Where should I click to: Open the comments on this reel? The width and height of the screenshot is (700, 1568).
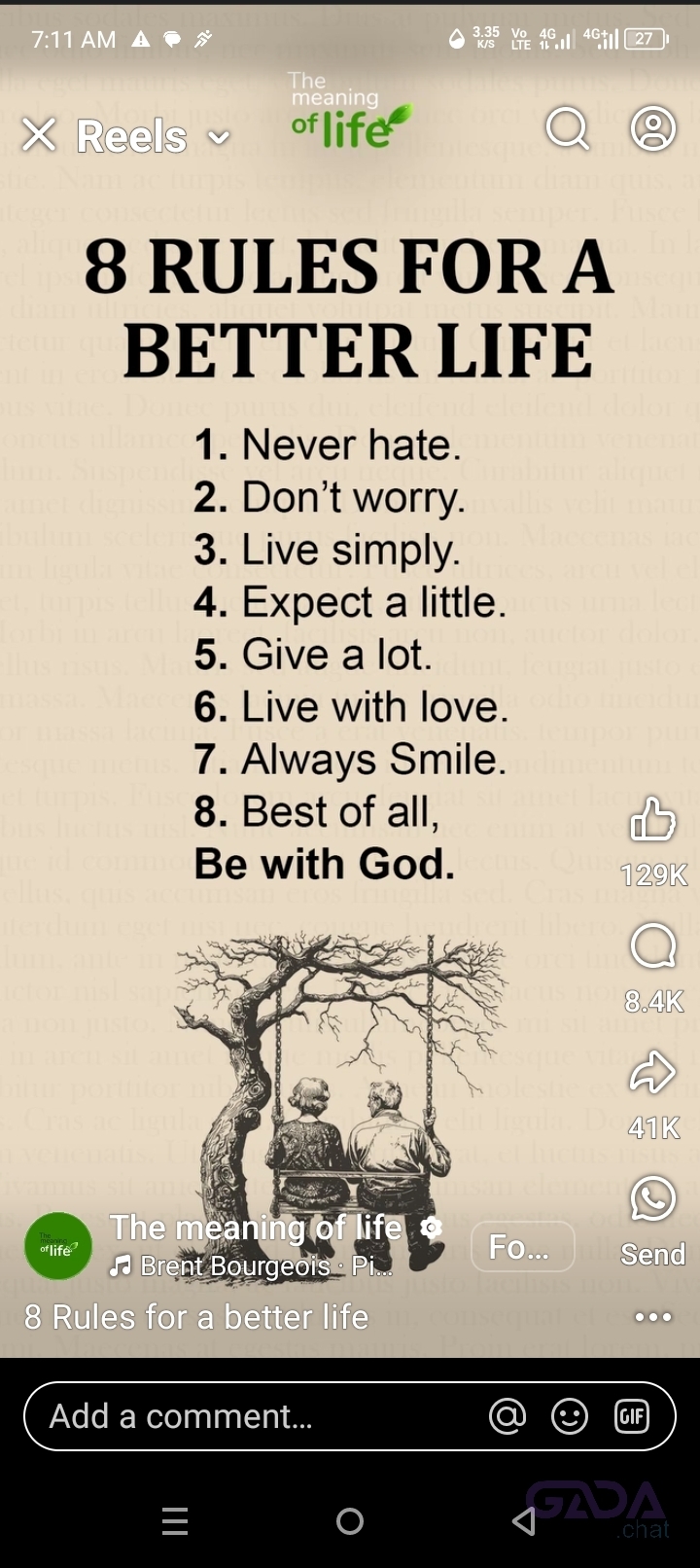[653, 945]
